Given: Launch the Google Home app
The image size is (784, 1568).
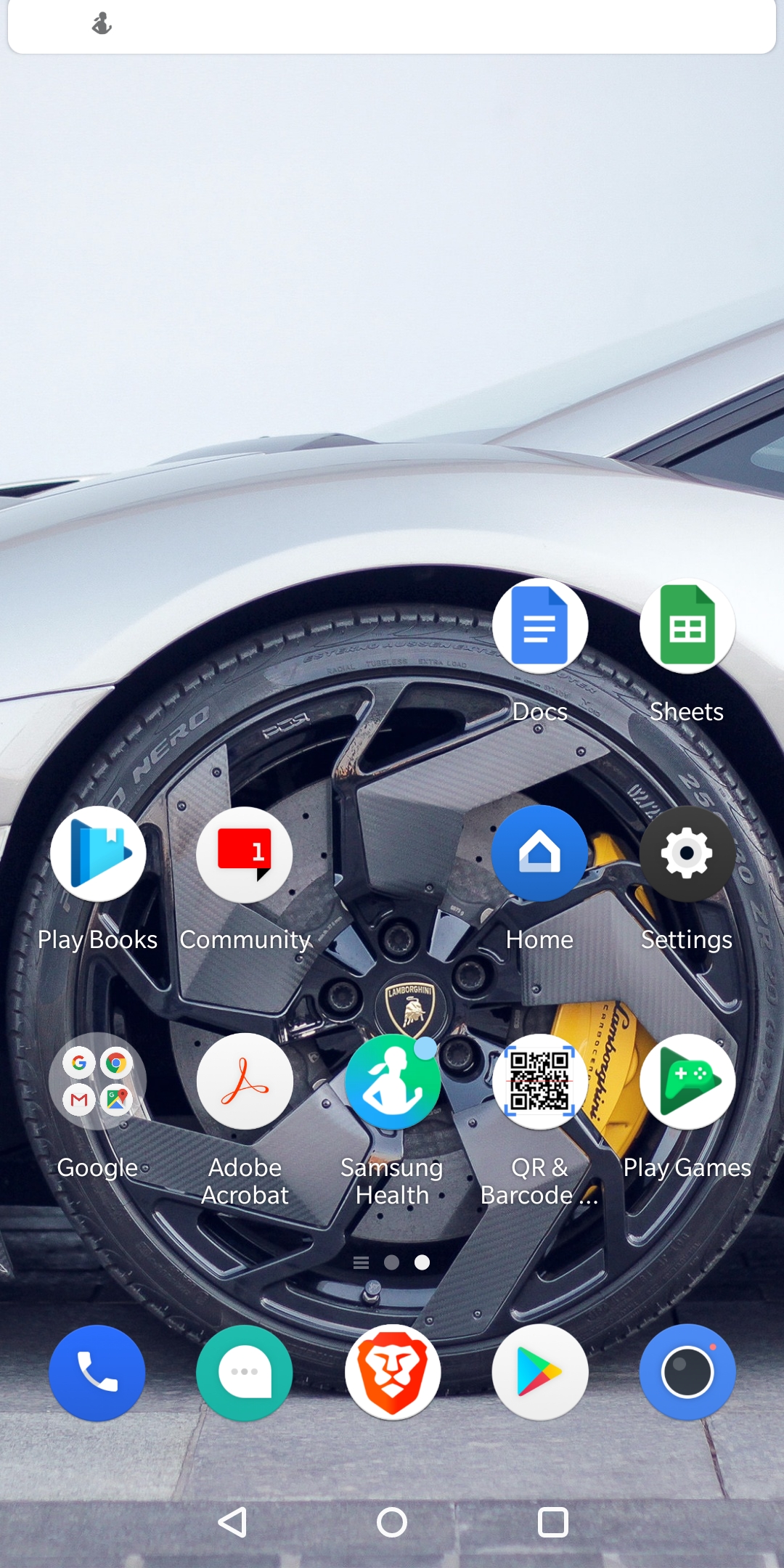Looking at the screenshot, I should point(539,854).
